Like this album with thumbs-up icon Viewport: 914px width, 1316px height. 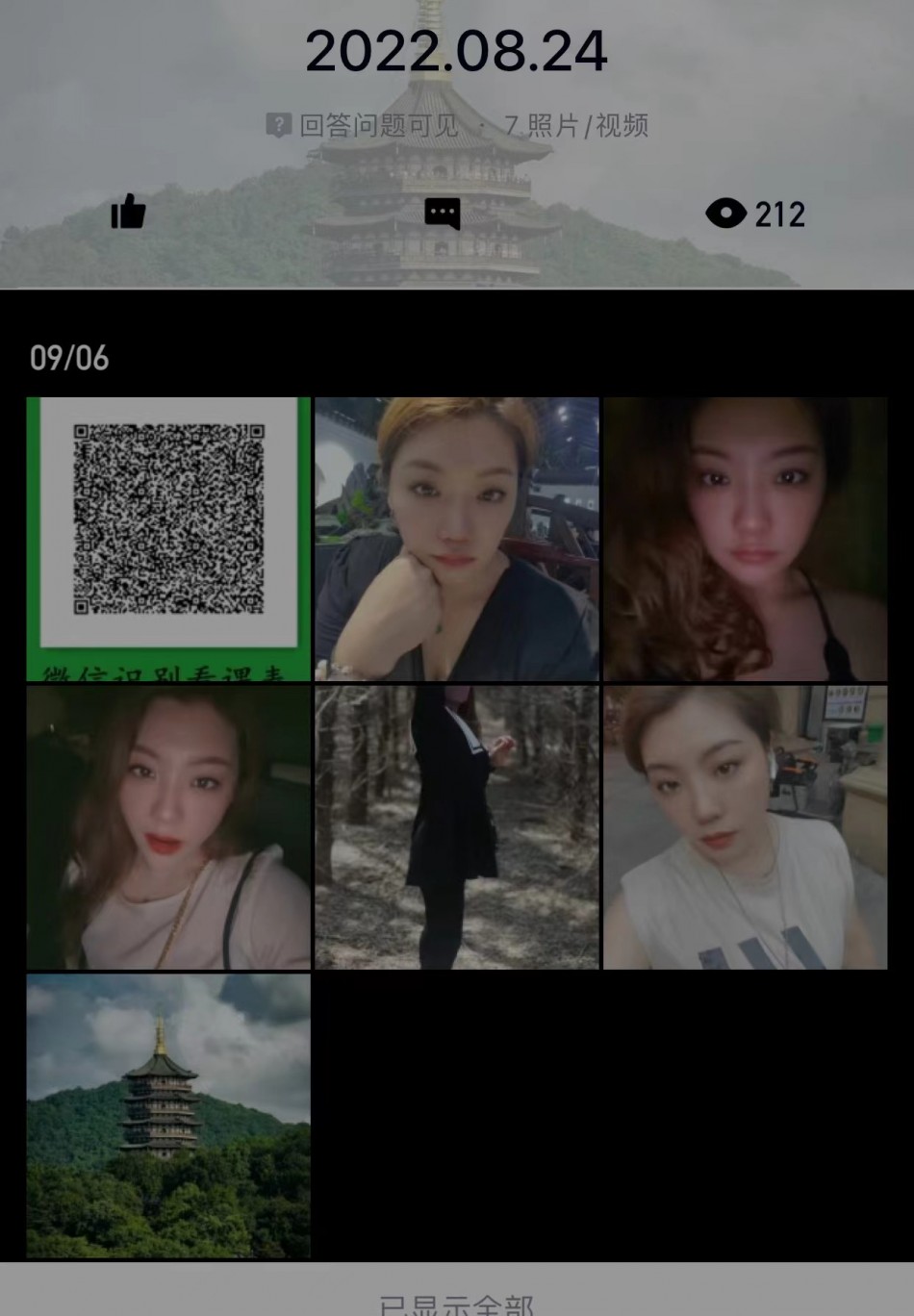(x=128, y=212)
